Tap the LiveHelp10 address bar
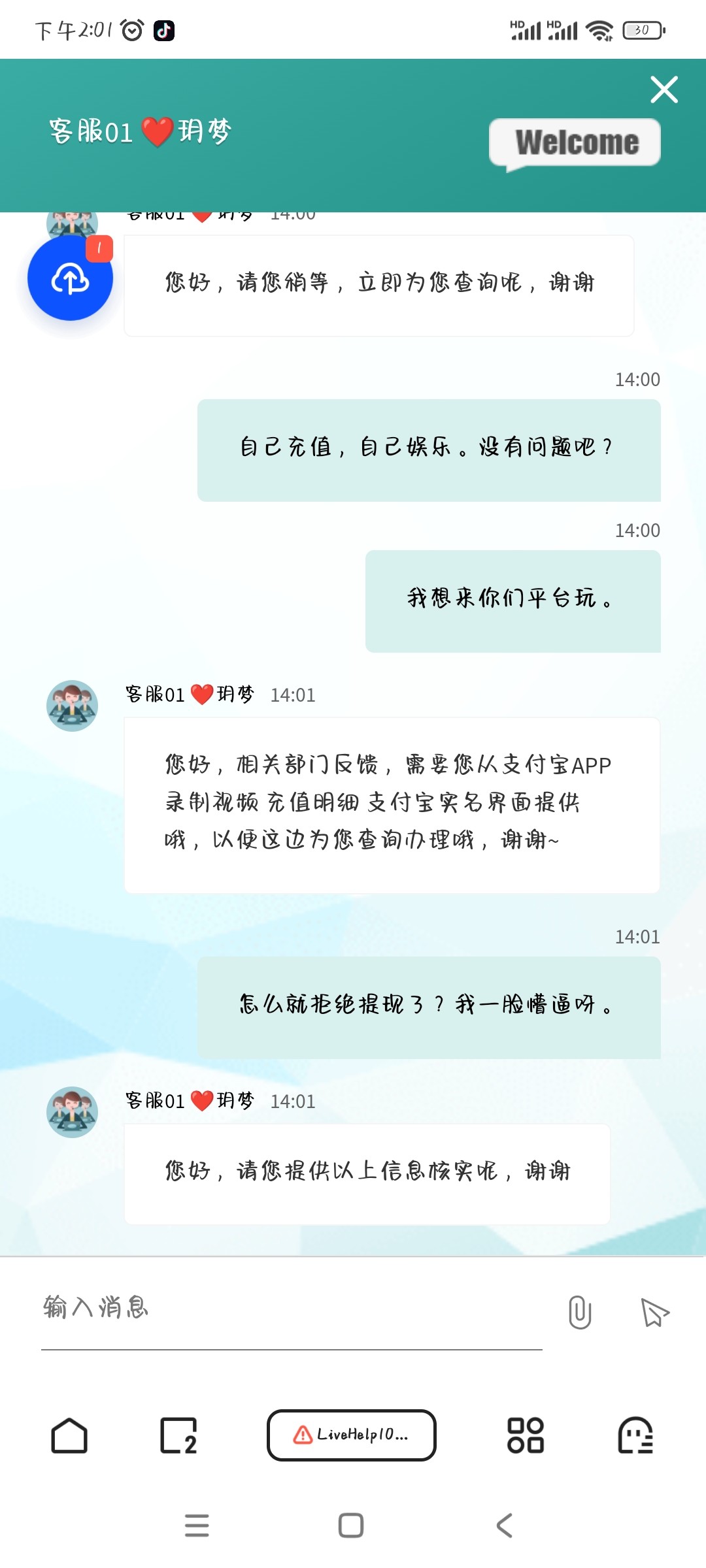Image resolution: width=706 pixels, height=1568 pixels. [x=351, y=1435]
